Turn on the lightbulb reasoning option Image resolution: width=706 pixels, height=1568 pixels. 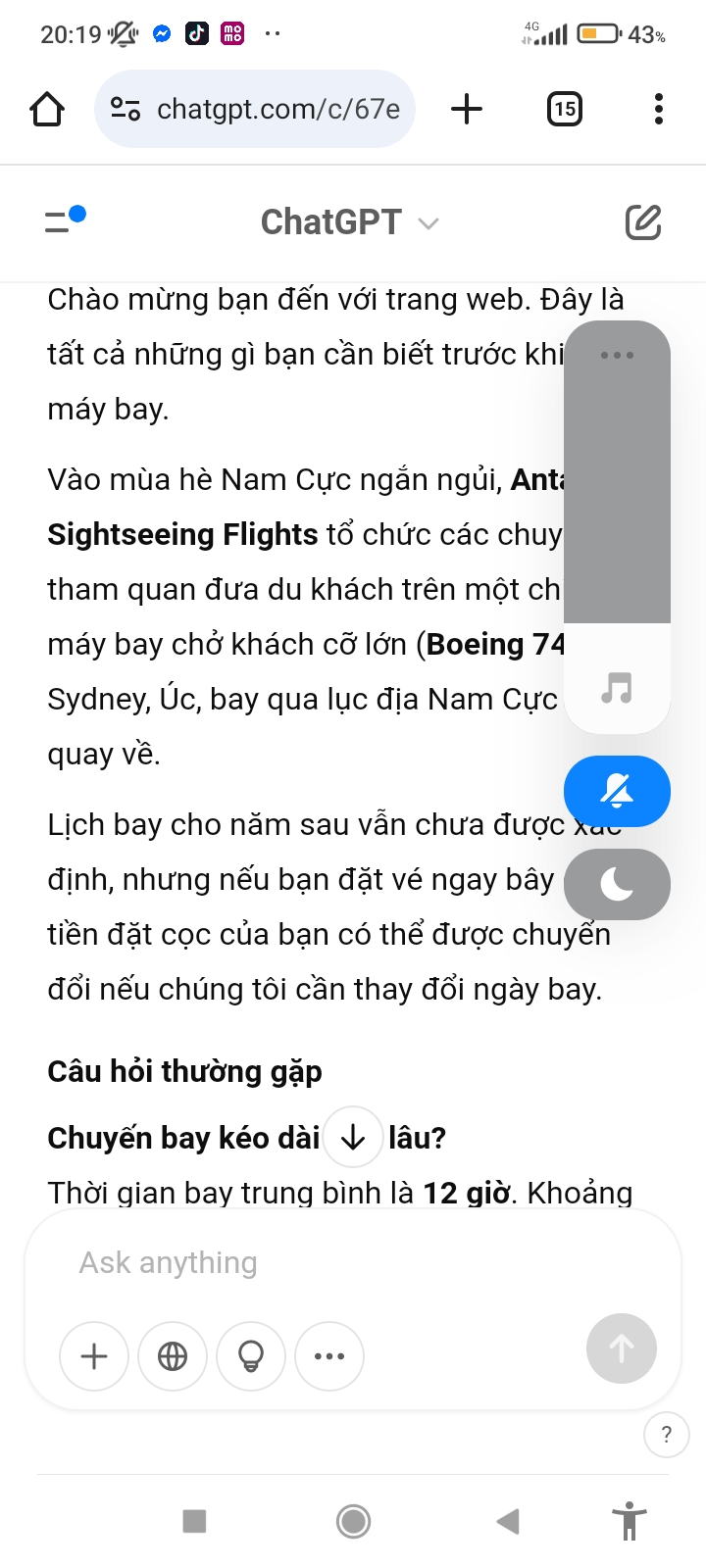(251, 1356)
